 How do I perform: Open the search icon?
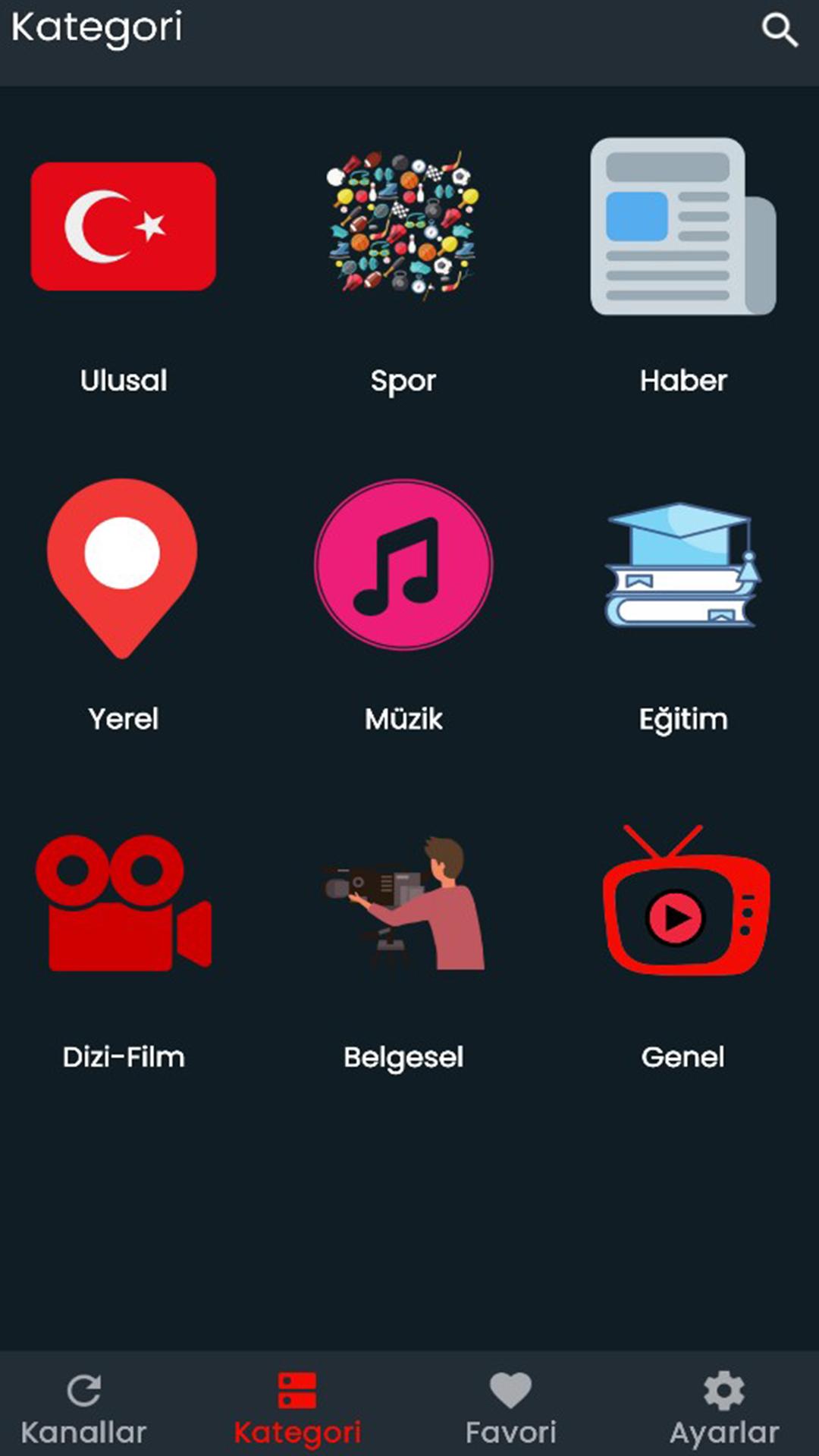(x=780, y=30)
